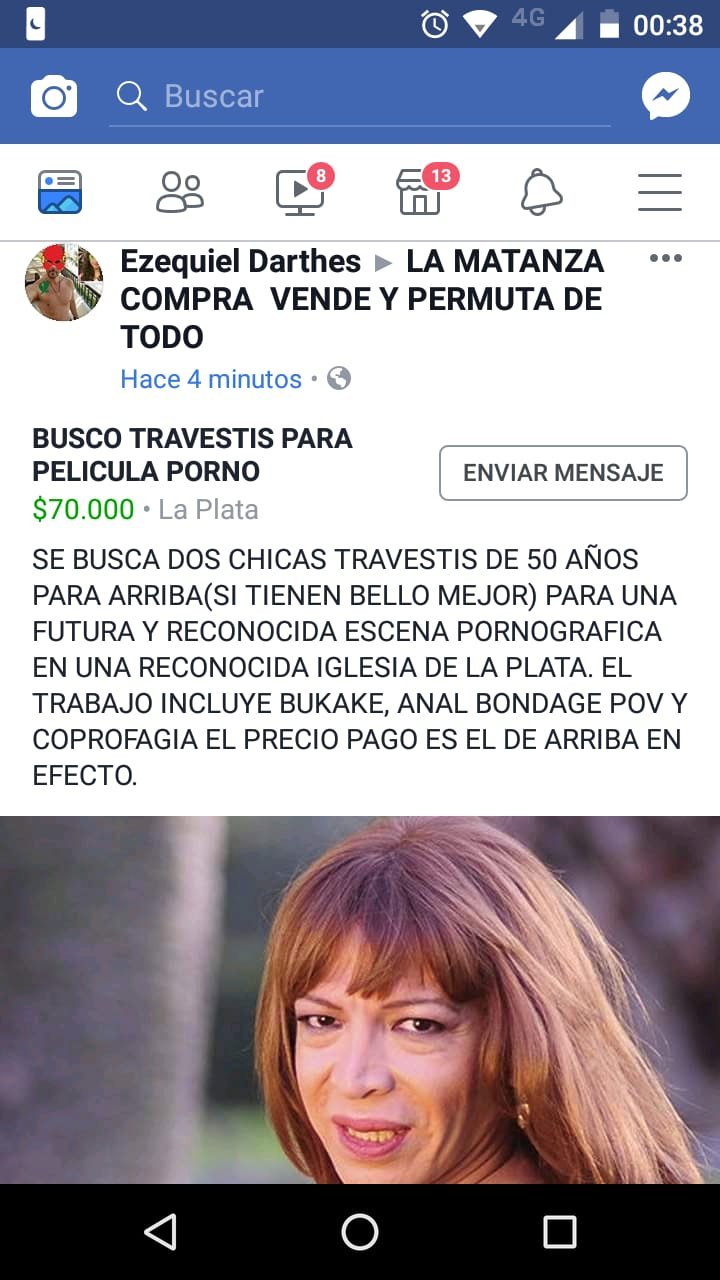Tap the Buscar search field
Image resolution: width=720 pixels, height=1280 pixels.
point(360,97)
